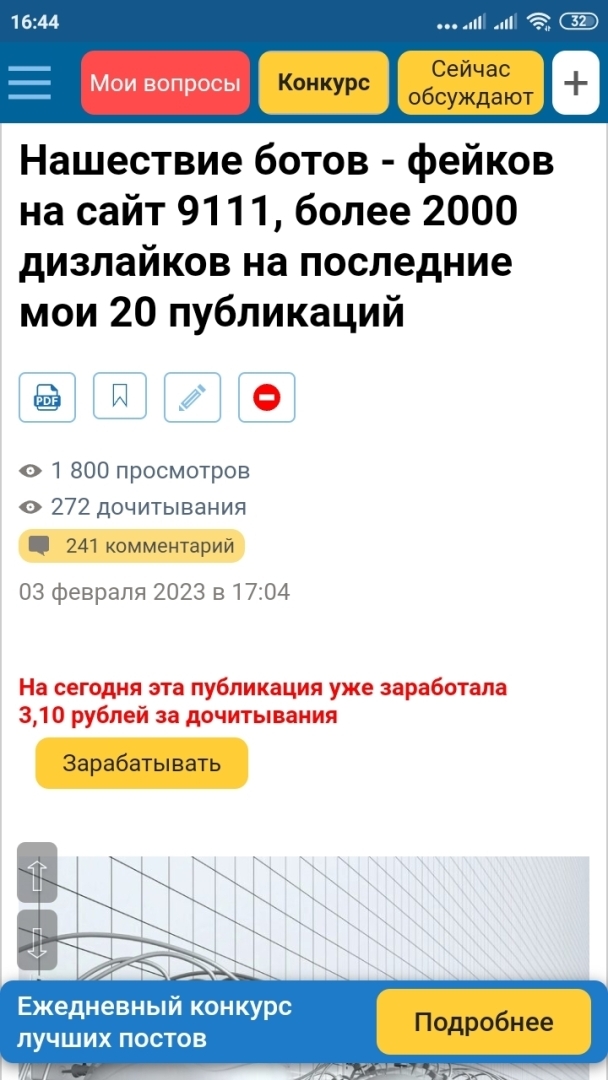The height and width of the screenshot is (1080, 608).
Task: Open Сейчас обсуждают discussions
Action: 471,83
